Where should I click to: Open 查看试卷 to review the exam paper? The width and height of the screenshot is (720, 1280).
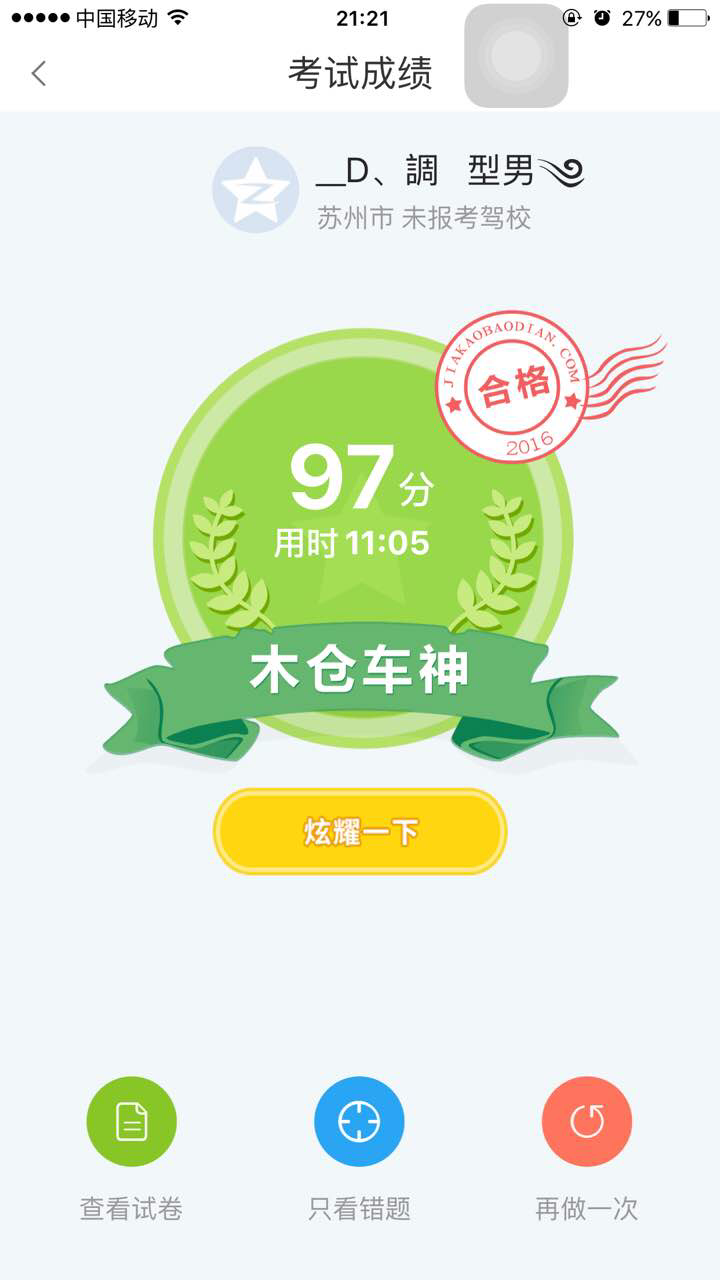[131, 1121]
